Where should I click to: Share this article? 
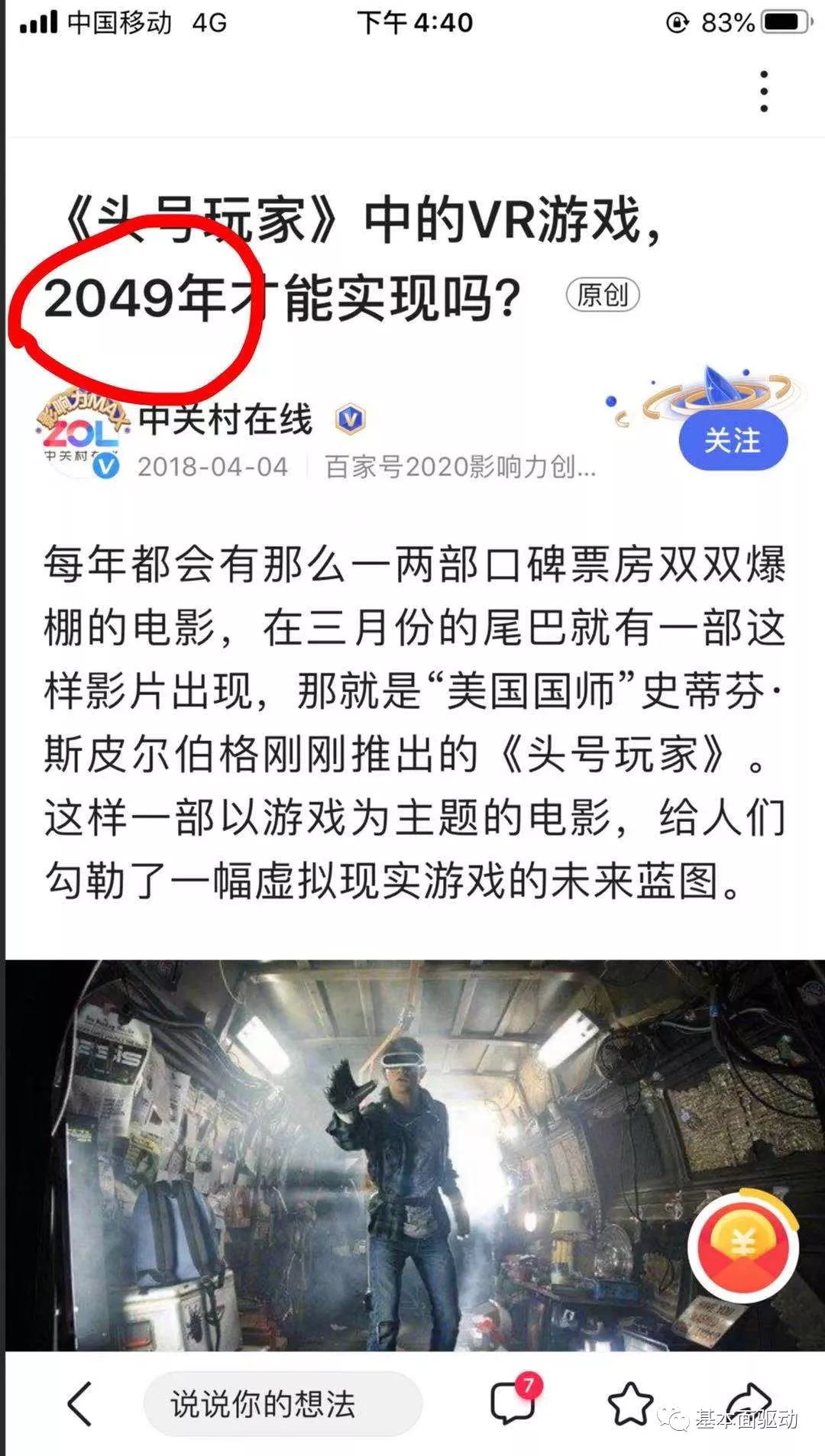(747, 1400)
